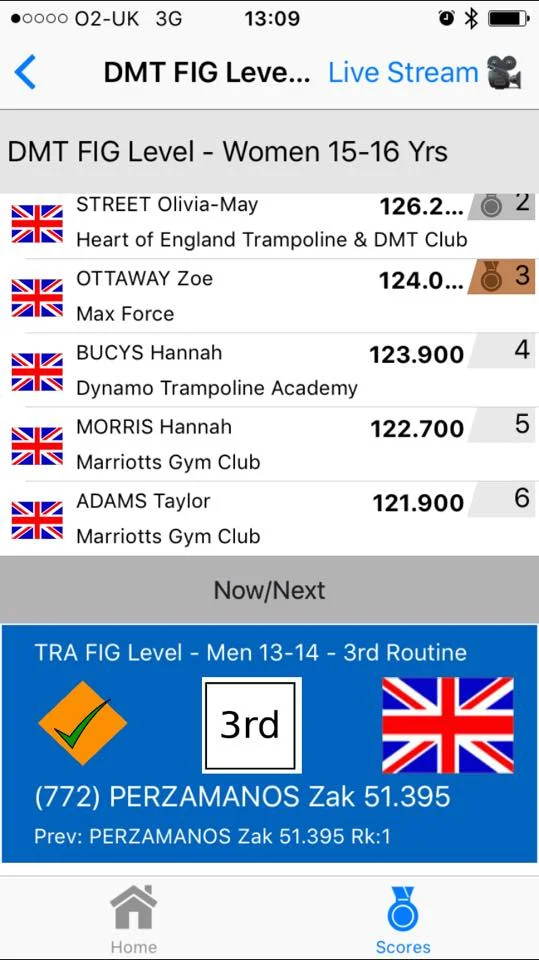View MORRIS Hannah's score details
Screen dimensions: 539x960
[270, 444]
